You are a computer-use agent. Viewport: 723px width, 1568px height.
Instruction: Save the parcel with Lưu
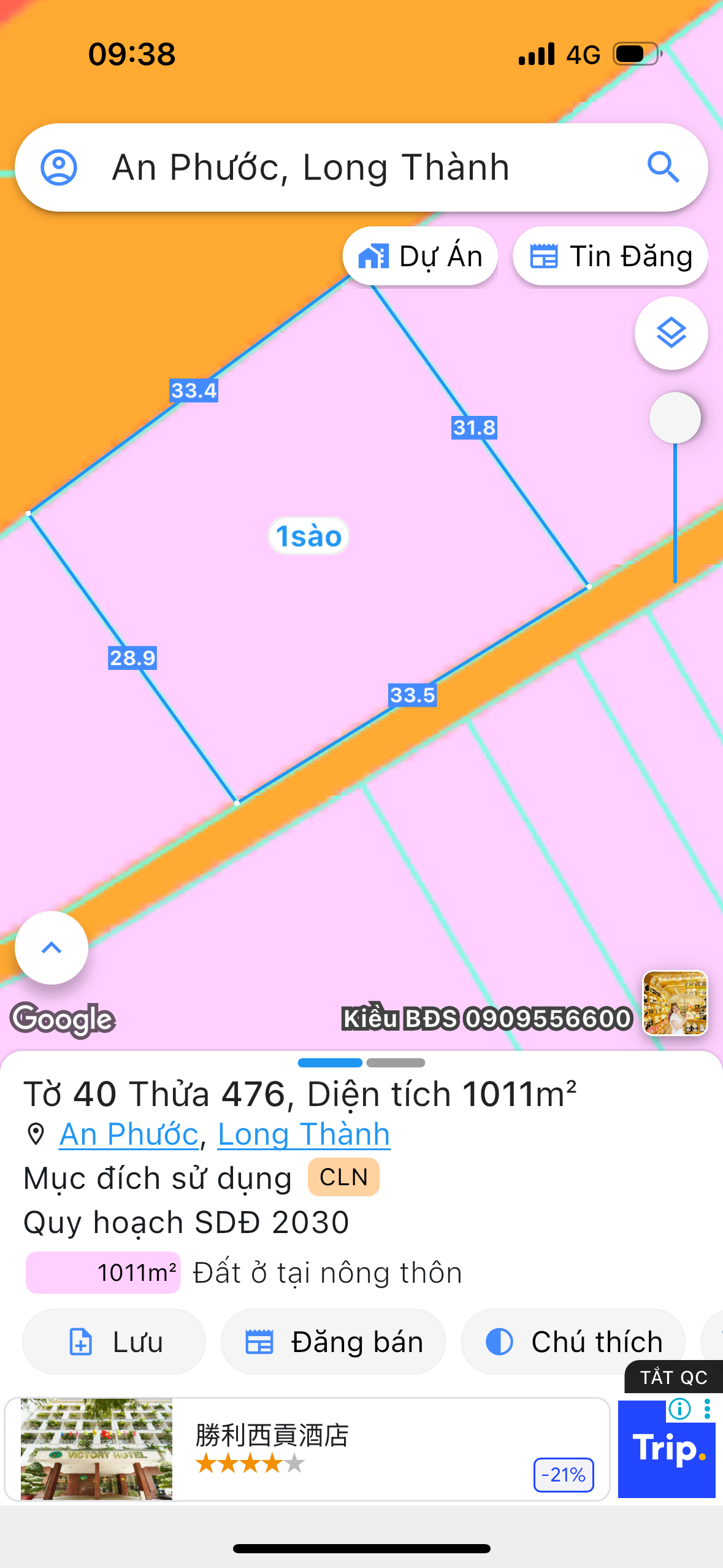114,1342
